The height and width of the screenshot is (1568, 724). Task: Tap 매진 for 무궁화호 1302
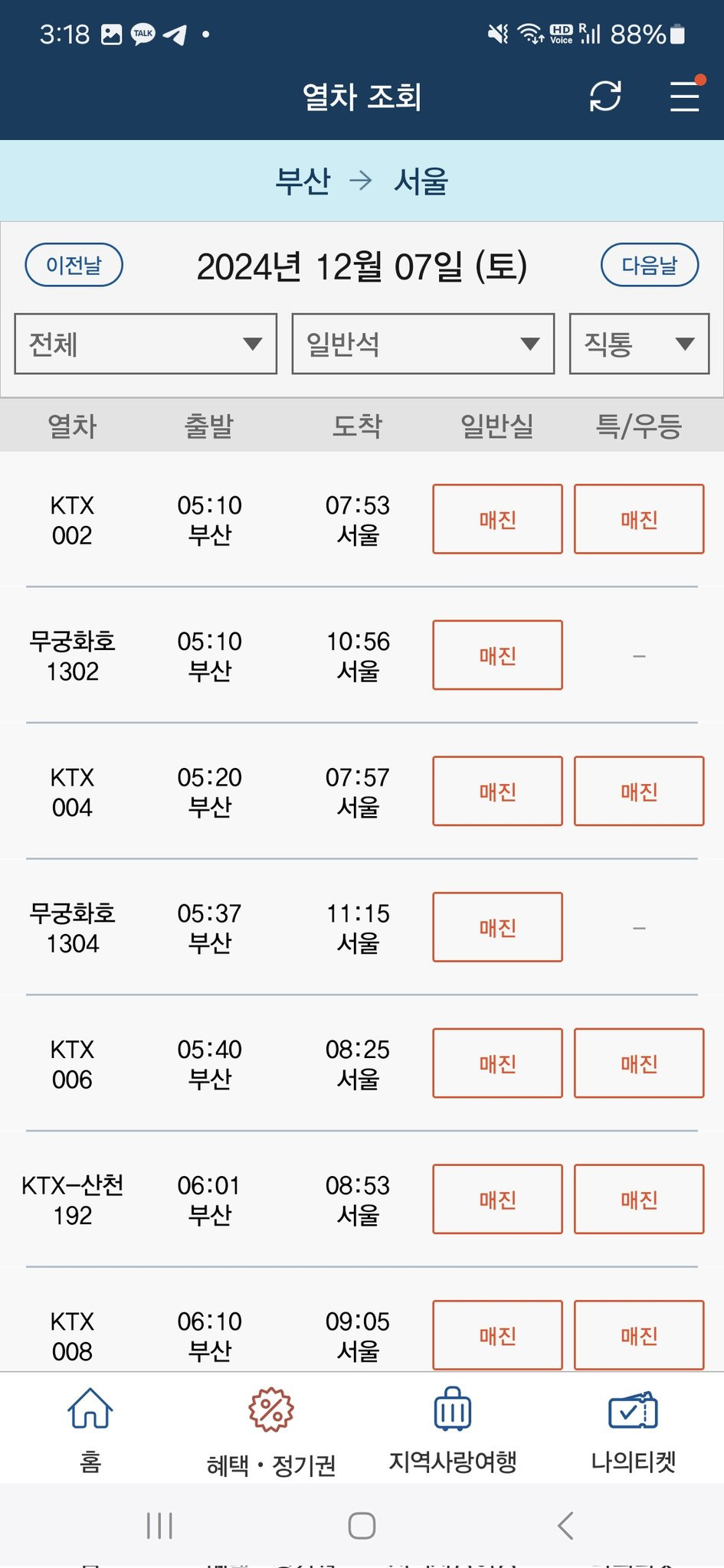coord(496,655)
